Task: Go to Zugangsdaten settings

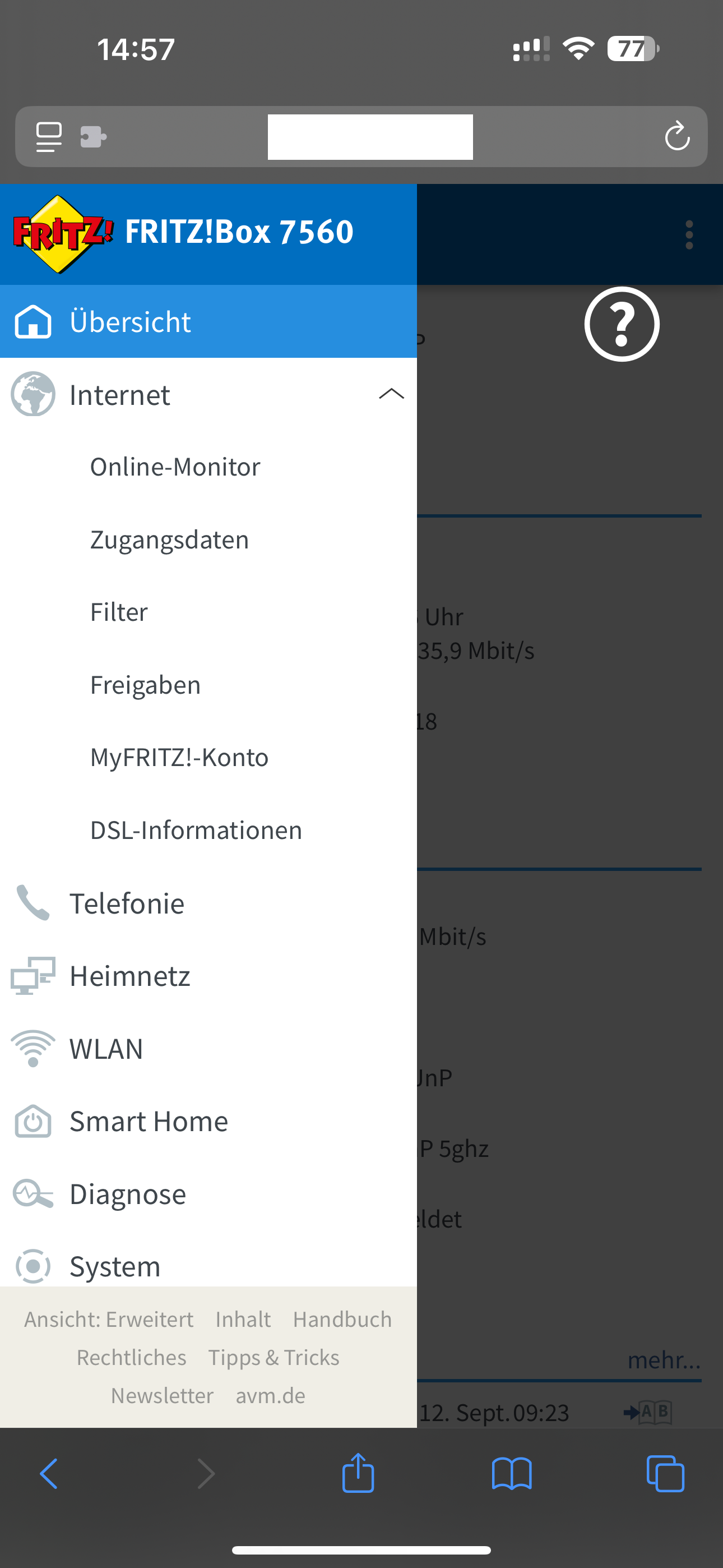Action: coord(169,540)
